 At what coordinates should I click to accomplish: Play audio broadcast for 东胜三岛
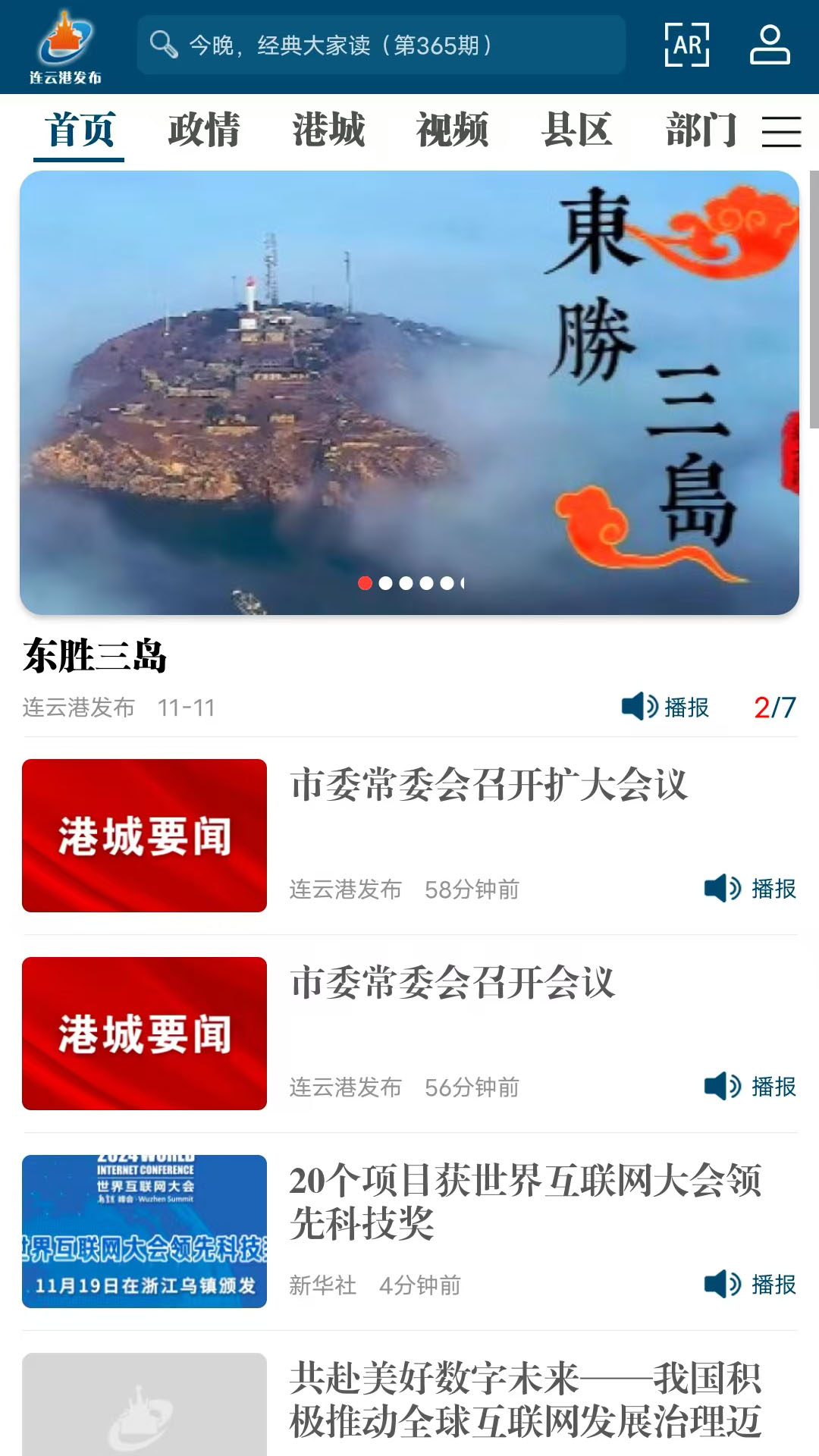(666, 707)
